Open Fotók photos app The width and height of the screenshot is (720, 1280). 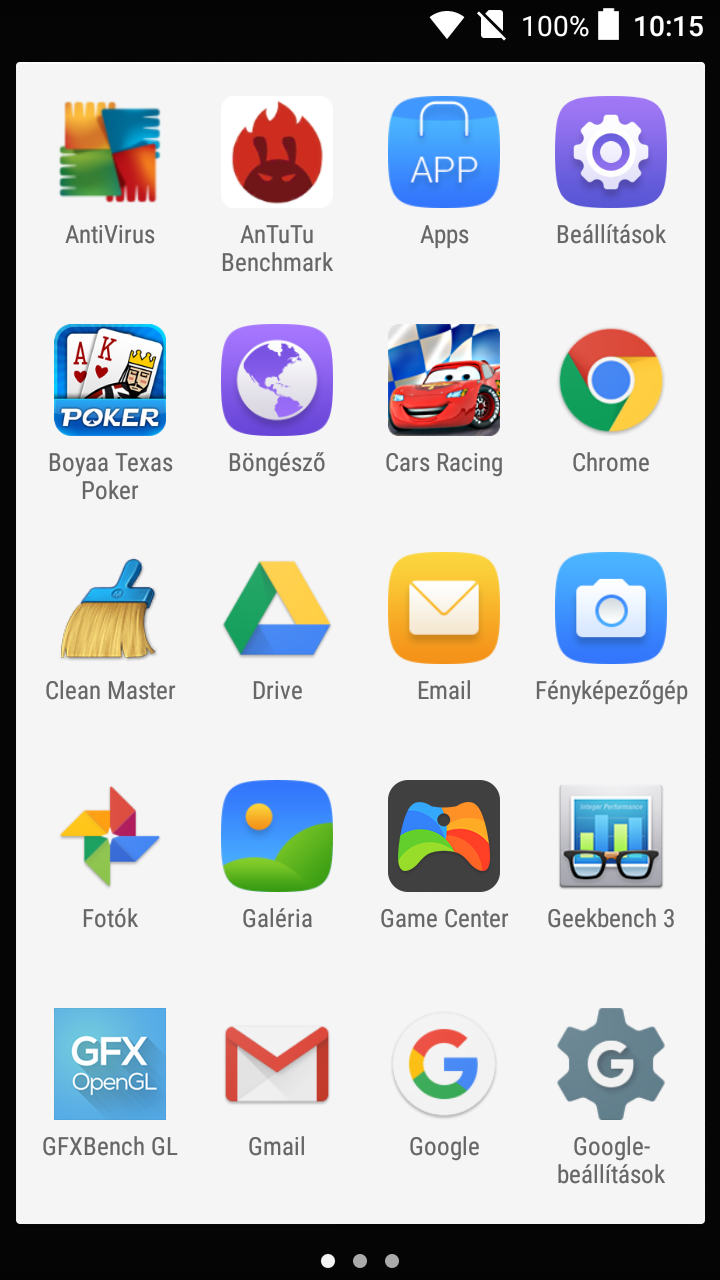pos(110,836)
